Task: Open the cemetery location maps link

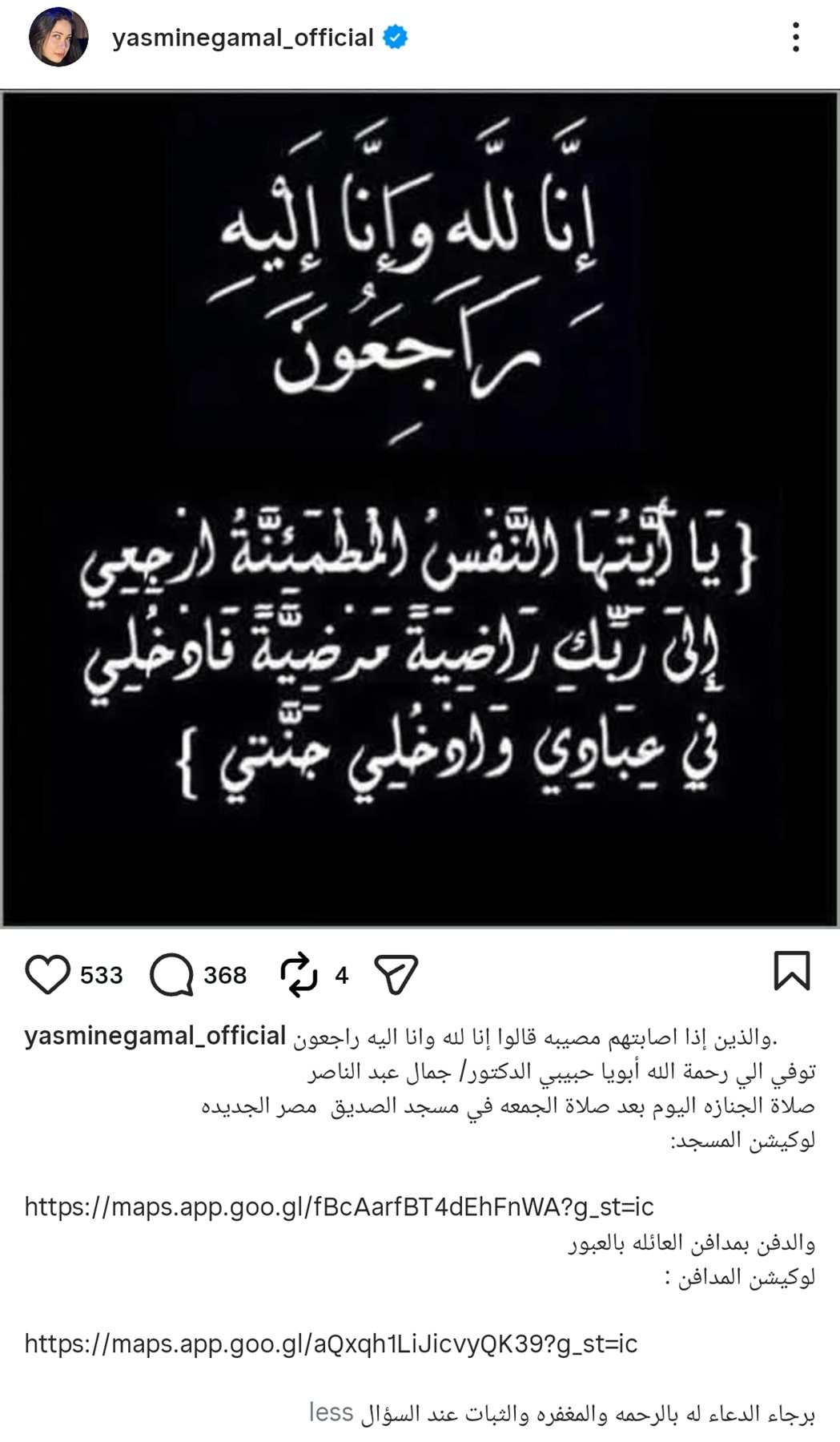Action: coord(331,1343)
